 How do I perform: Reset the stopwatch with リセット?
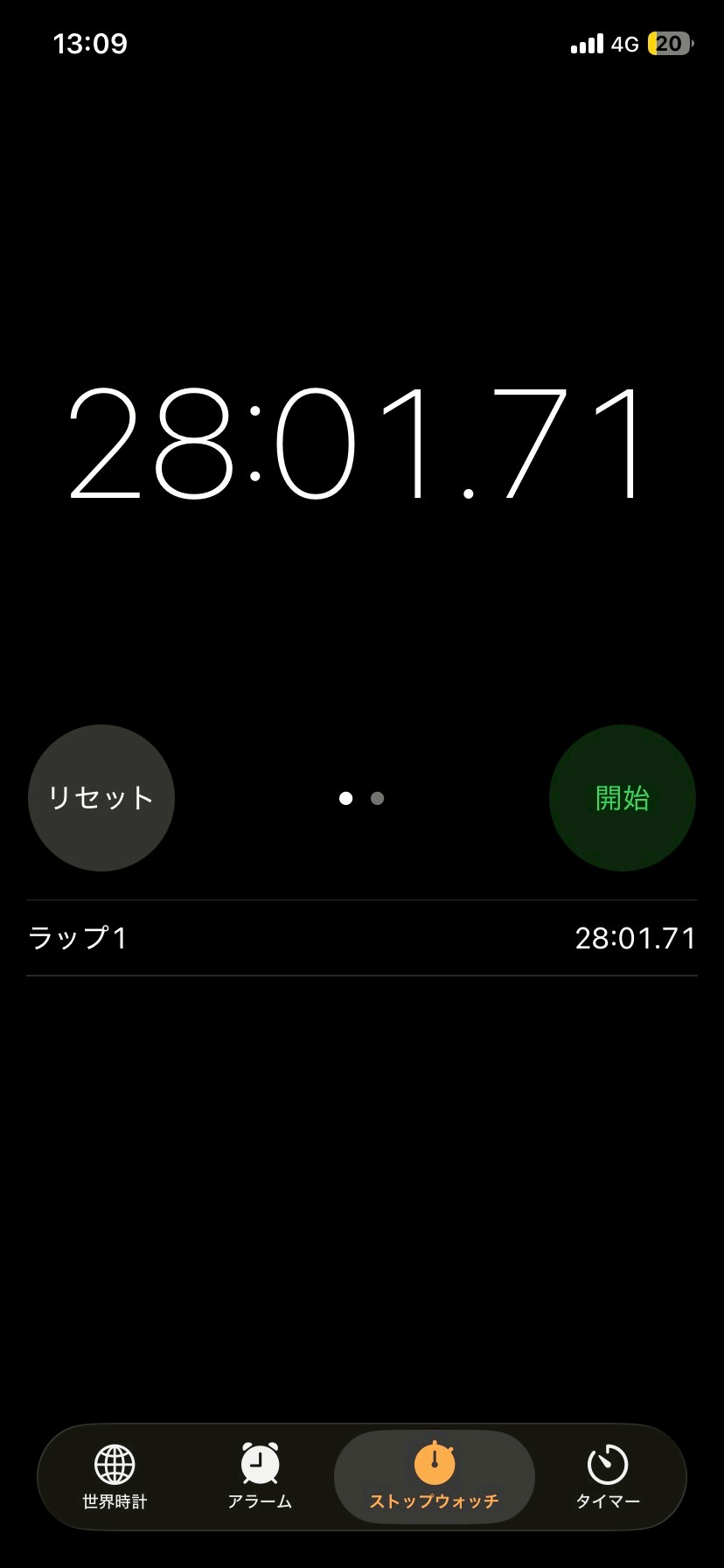point(101,797)
